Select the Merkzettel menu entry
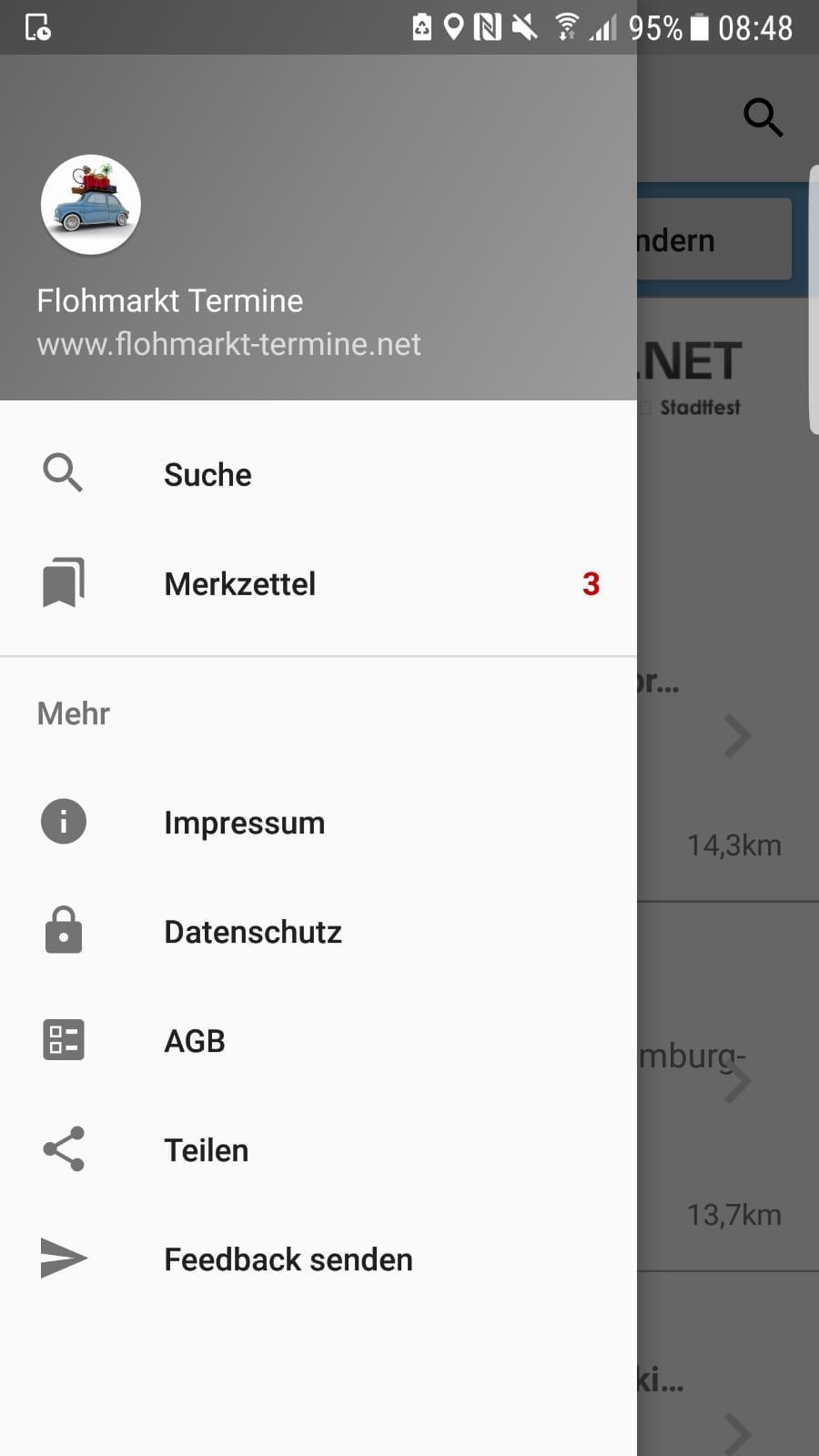This screenshot has height=1456, width=819. (239, 583)
